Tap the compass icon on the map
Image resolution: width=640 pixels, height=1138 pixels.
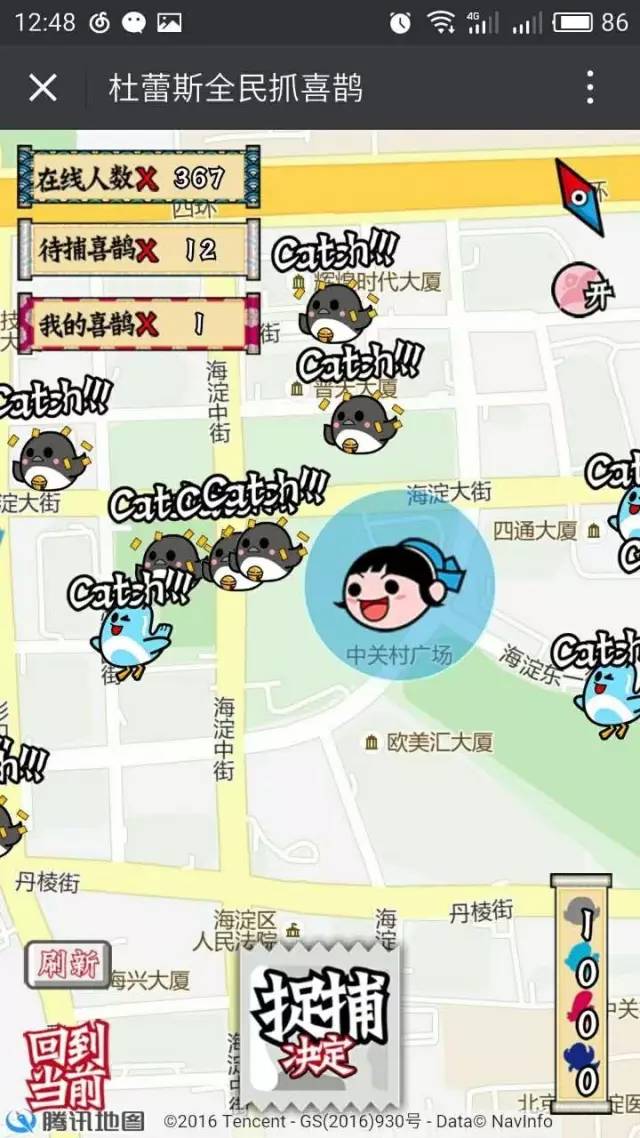pyautogui.click(x=580, y=196)
